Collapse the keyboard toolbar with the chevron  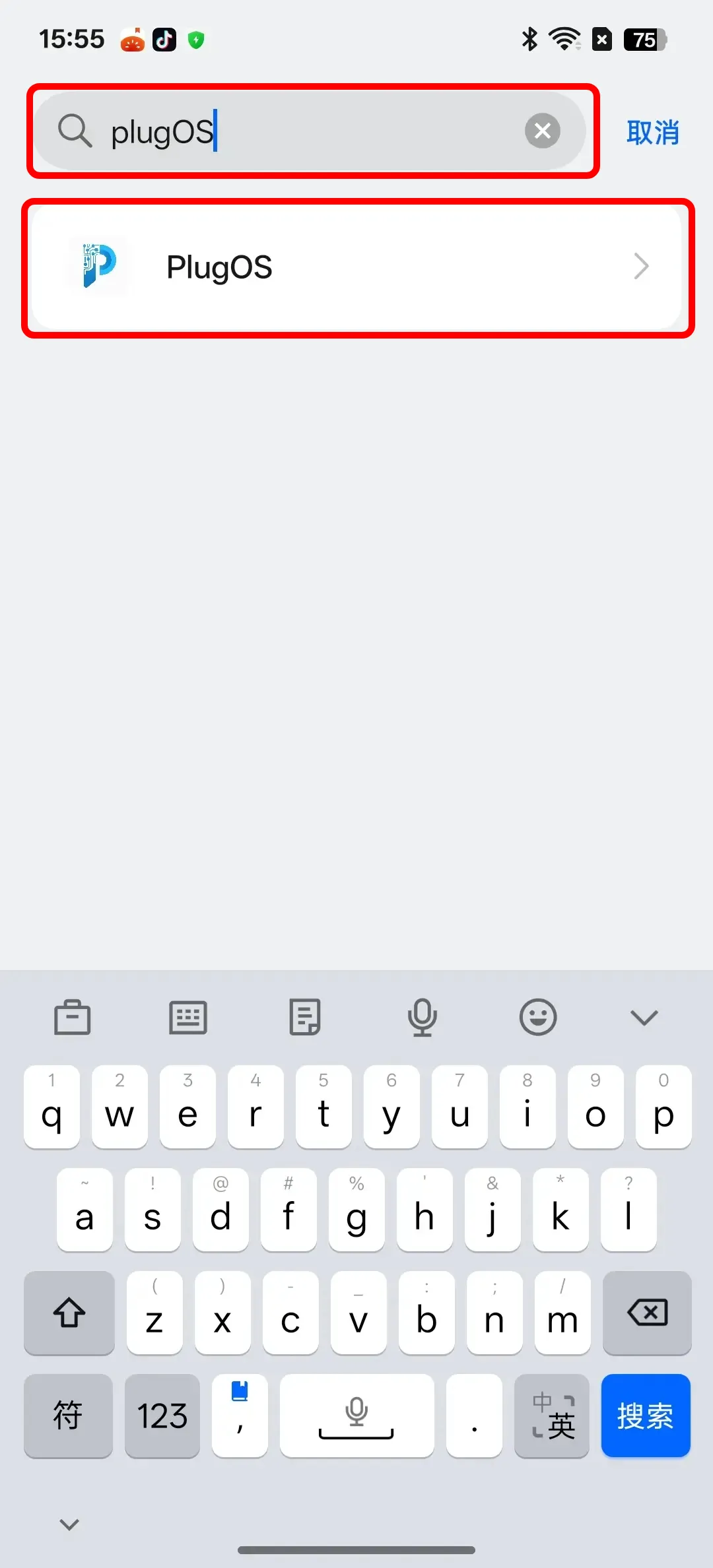644,1017
